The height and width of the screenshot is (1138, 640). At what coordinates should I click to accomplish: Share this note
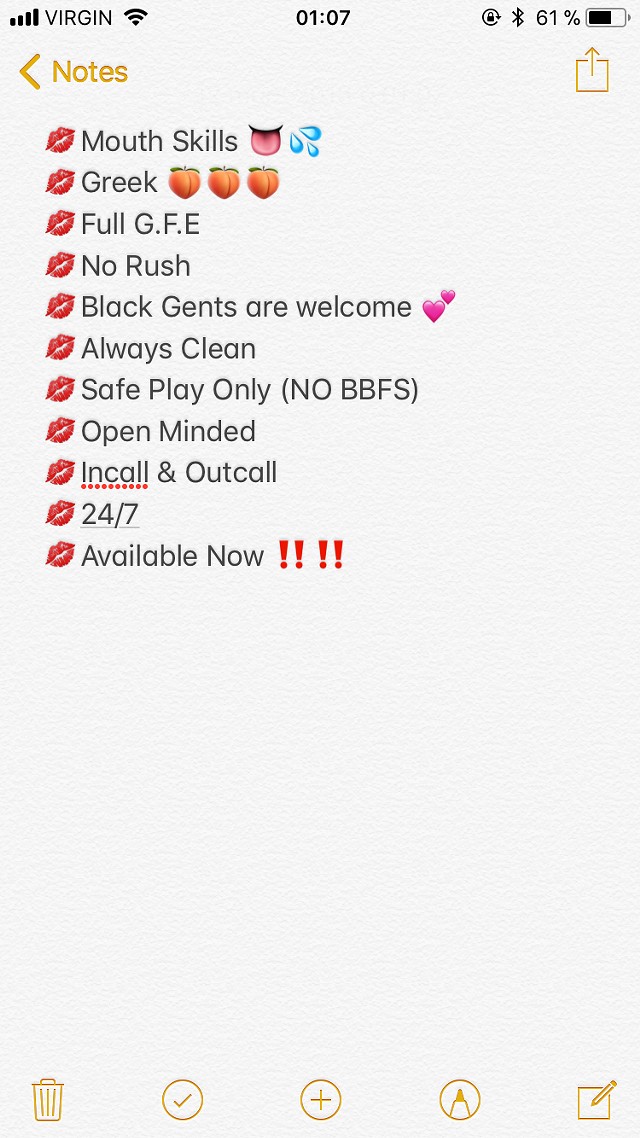[x=591, y=70]
